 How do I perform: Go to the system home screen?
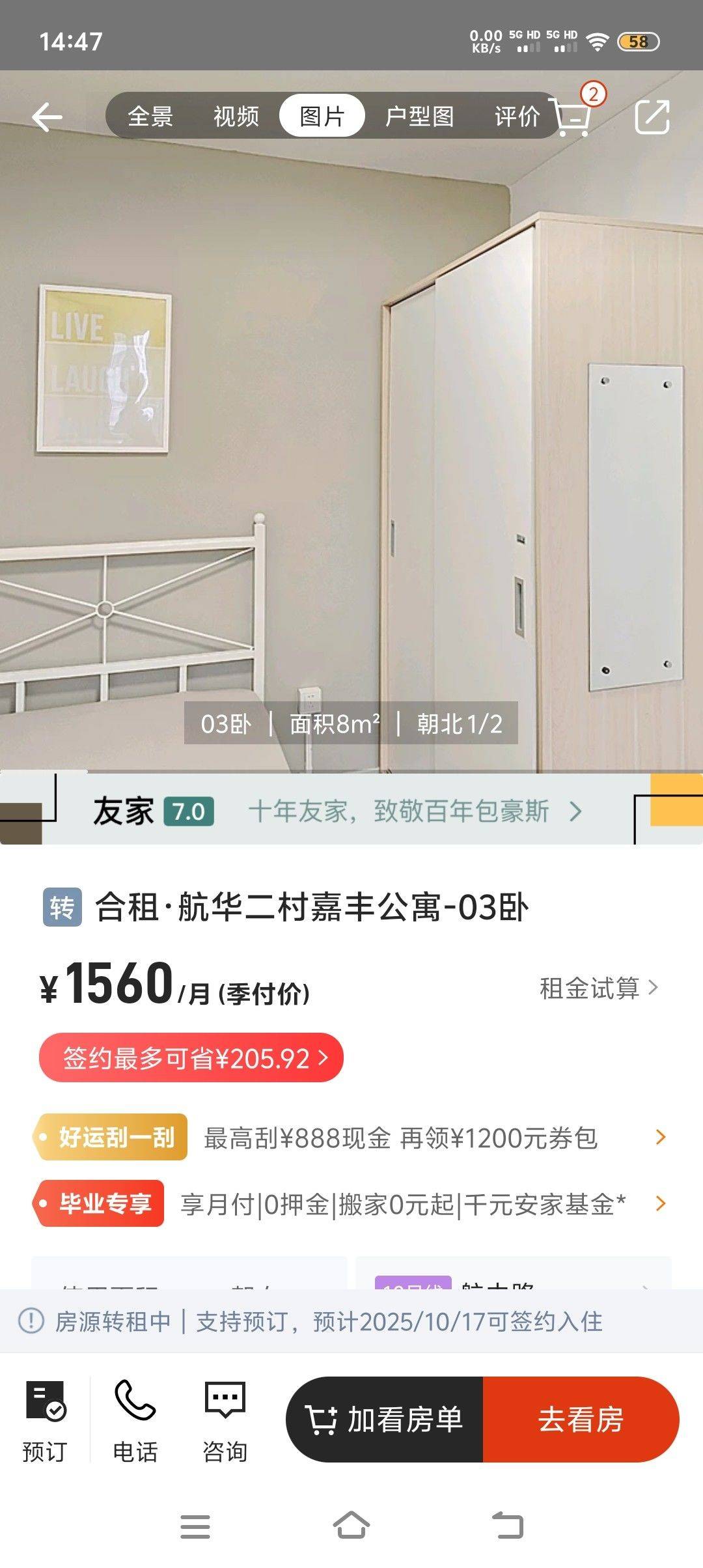coord(351,1526)
